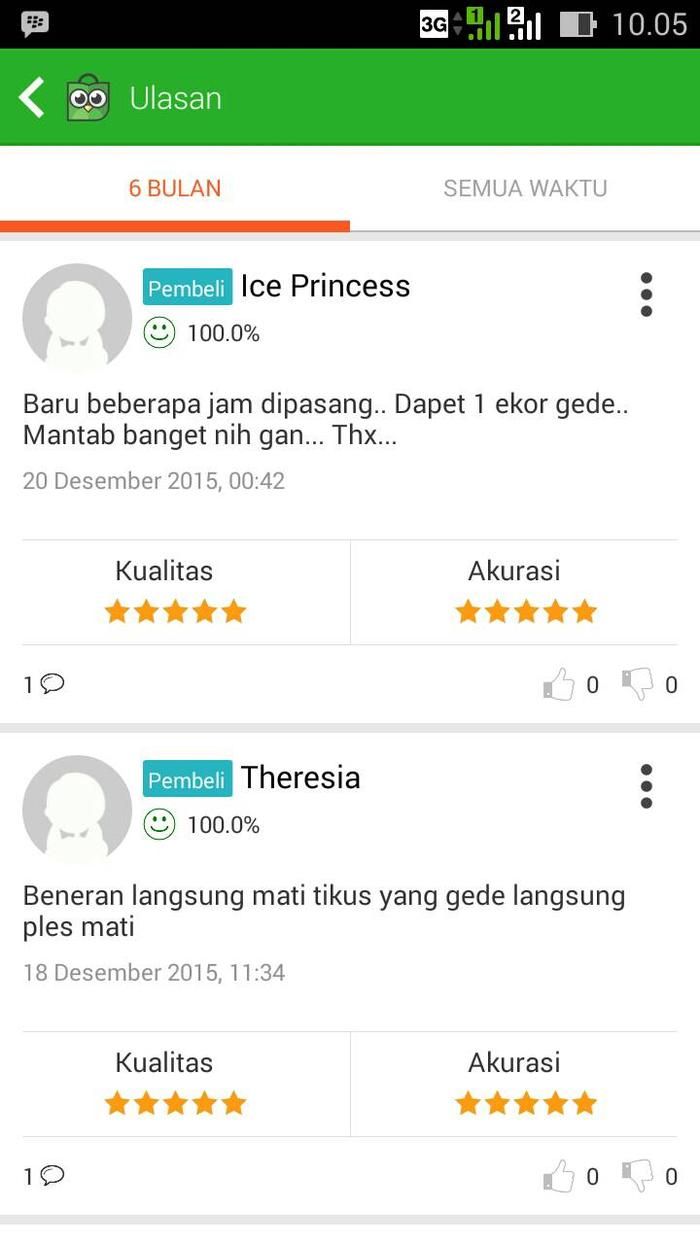Open overflow menu on Theresia's review
The image size is (700, 1244).
click(x=646, y=786)
